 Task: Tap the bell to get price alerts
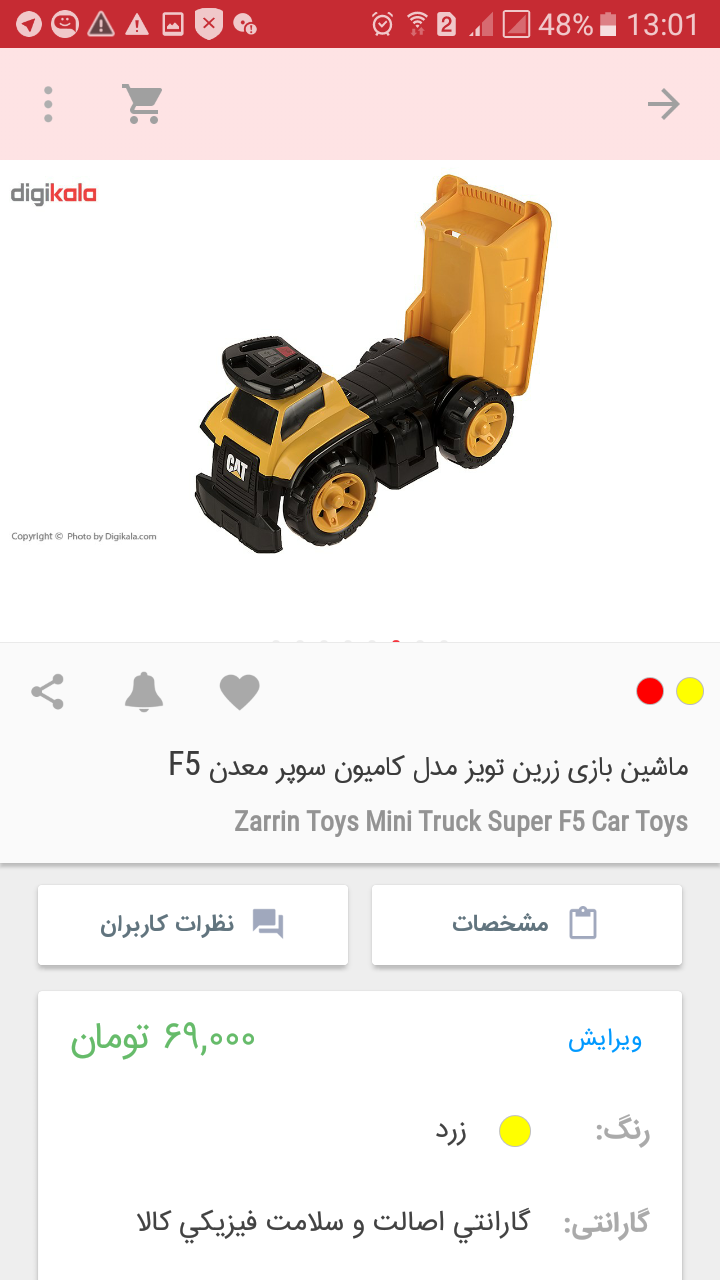click(144, 692)
